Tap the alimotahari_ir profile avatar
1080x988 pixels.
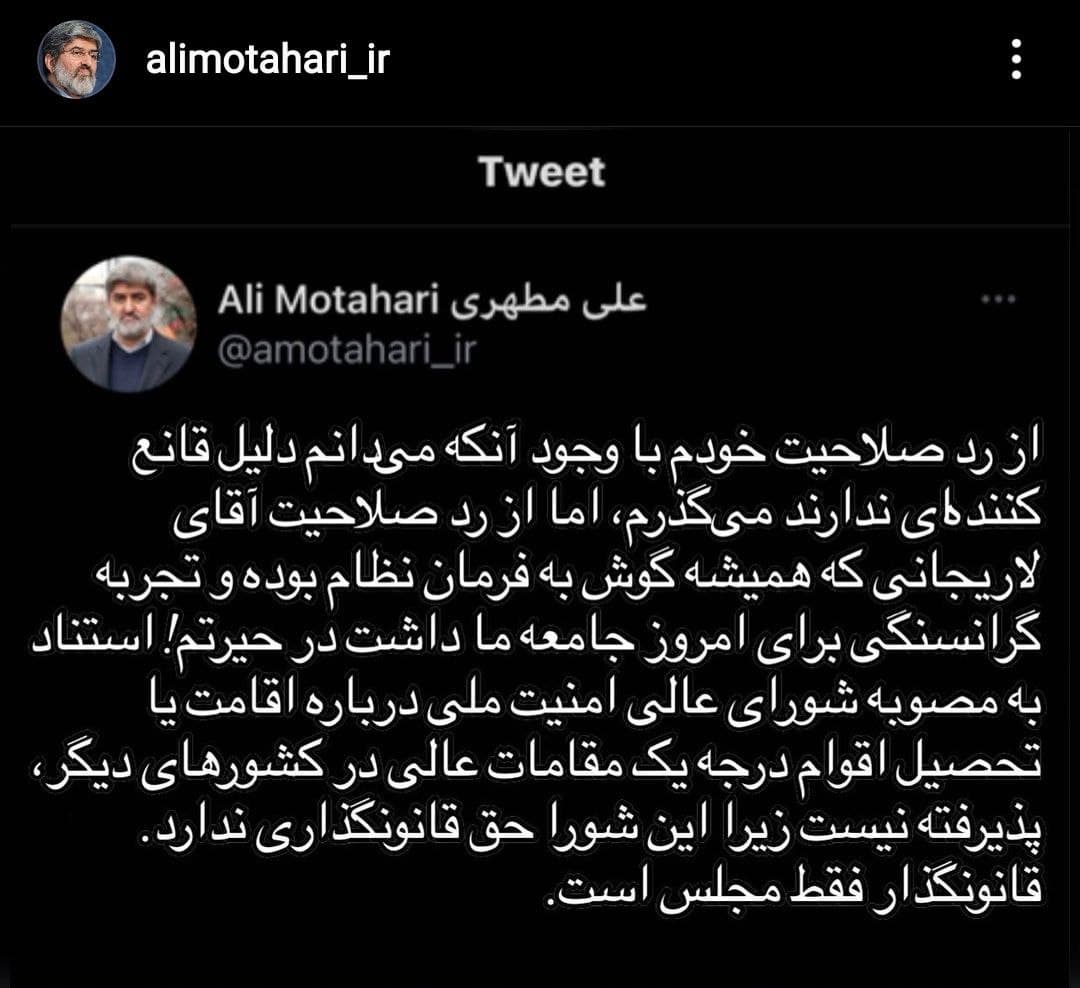coord(77,59)
